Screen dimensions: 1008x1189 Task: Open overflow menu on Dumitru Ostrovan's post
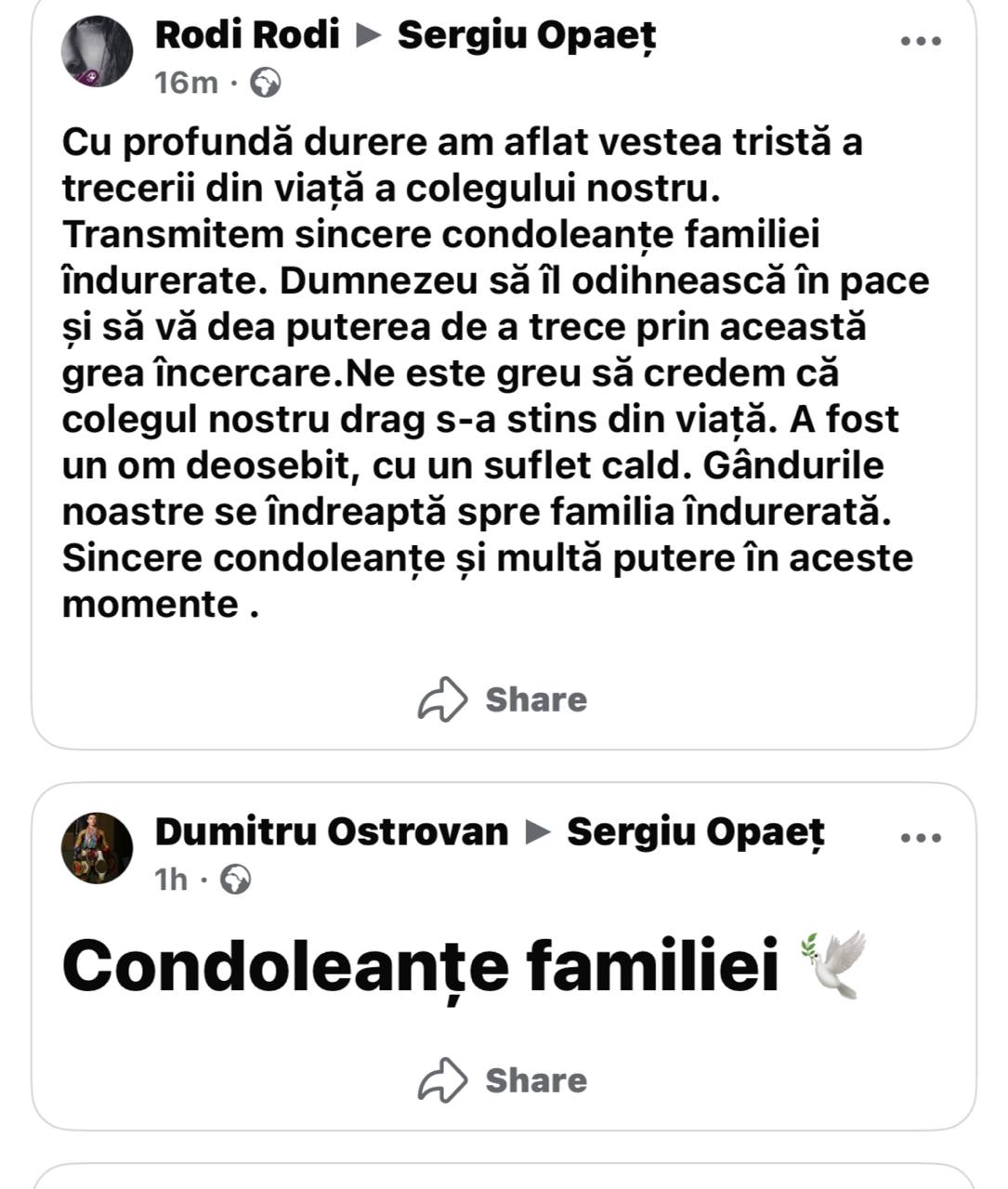pyautogui.click(x=921, y=838)
